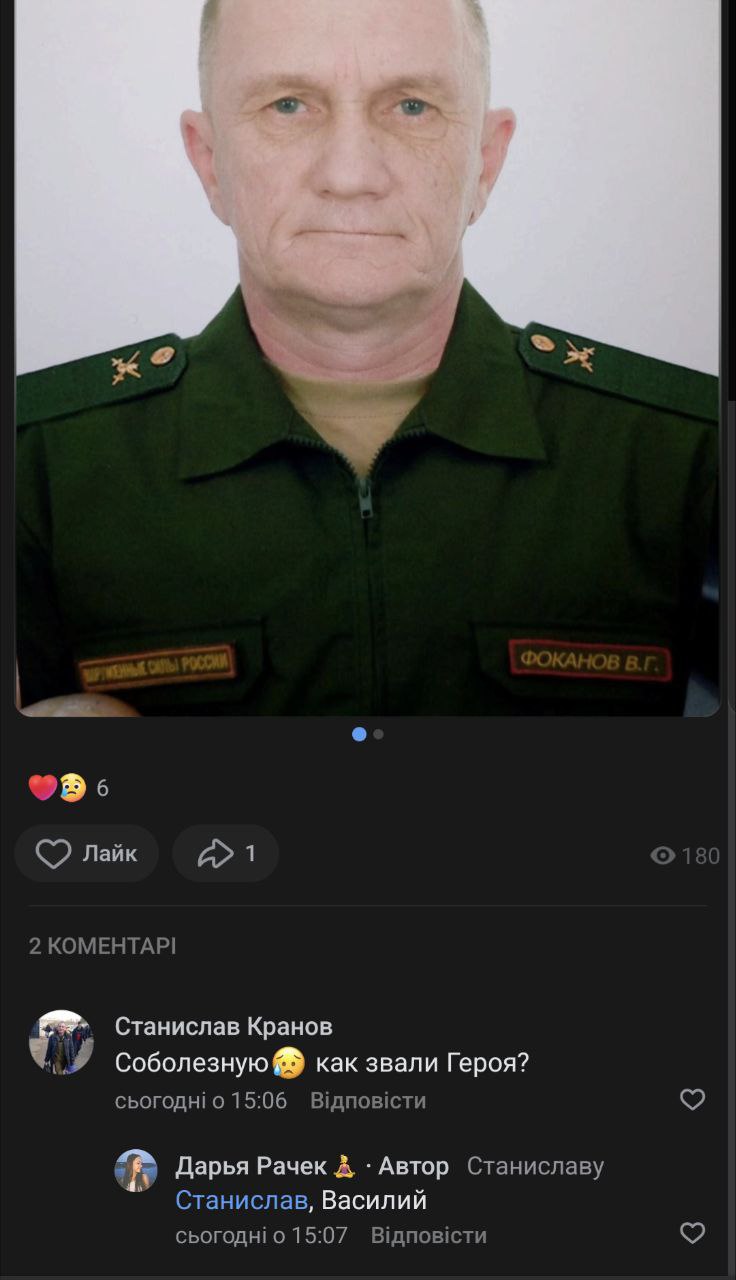Image resolution: width=736 pixels, height=1280 pixels.
Task: Open Дарья Рачек's profile name
Action: click(x=251, y=1166)
